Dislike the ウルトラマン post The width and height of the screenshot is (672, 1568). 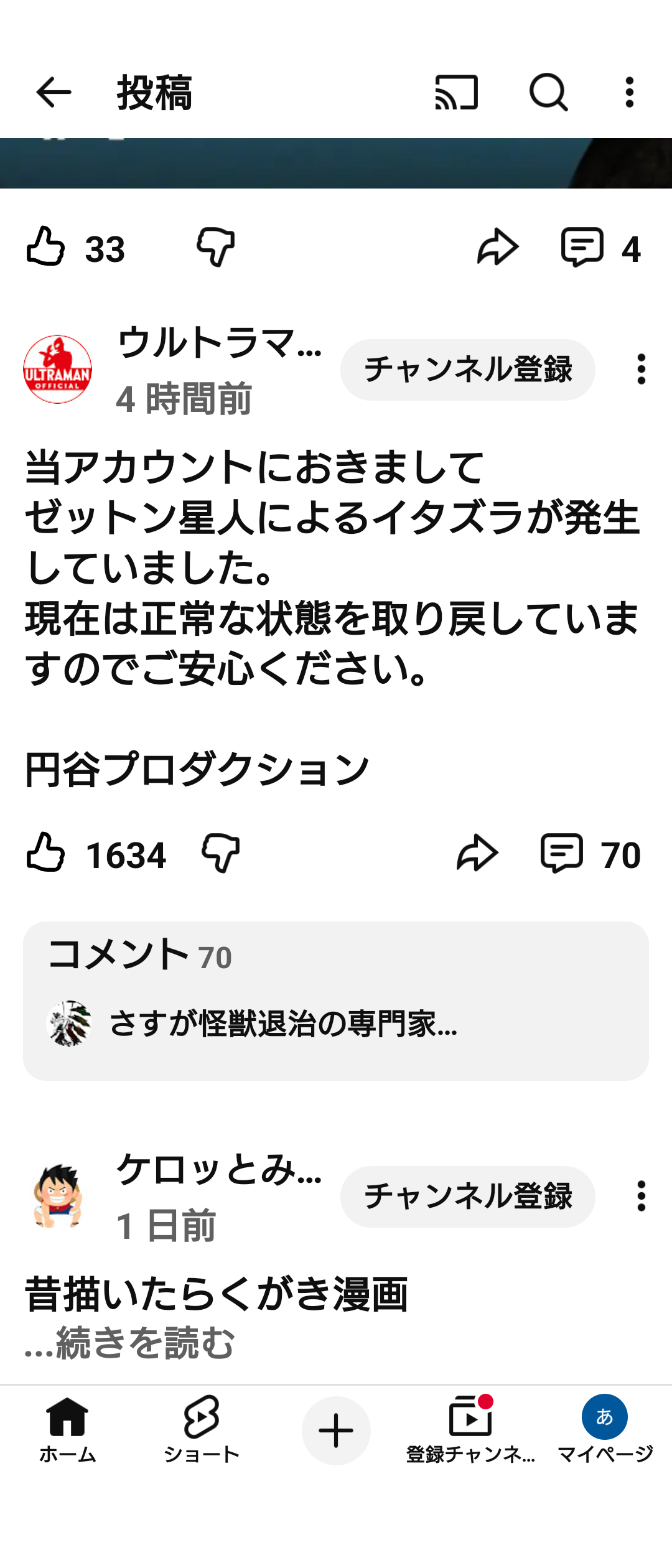220,852
